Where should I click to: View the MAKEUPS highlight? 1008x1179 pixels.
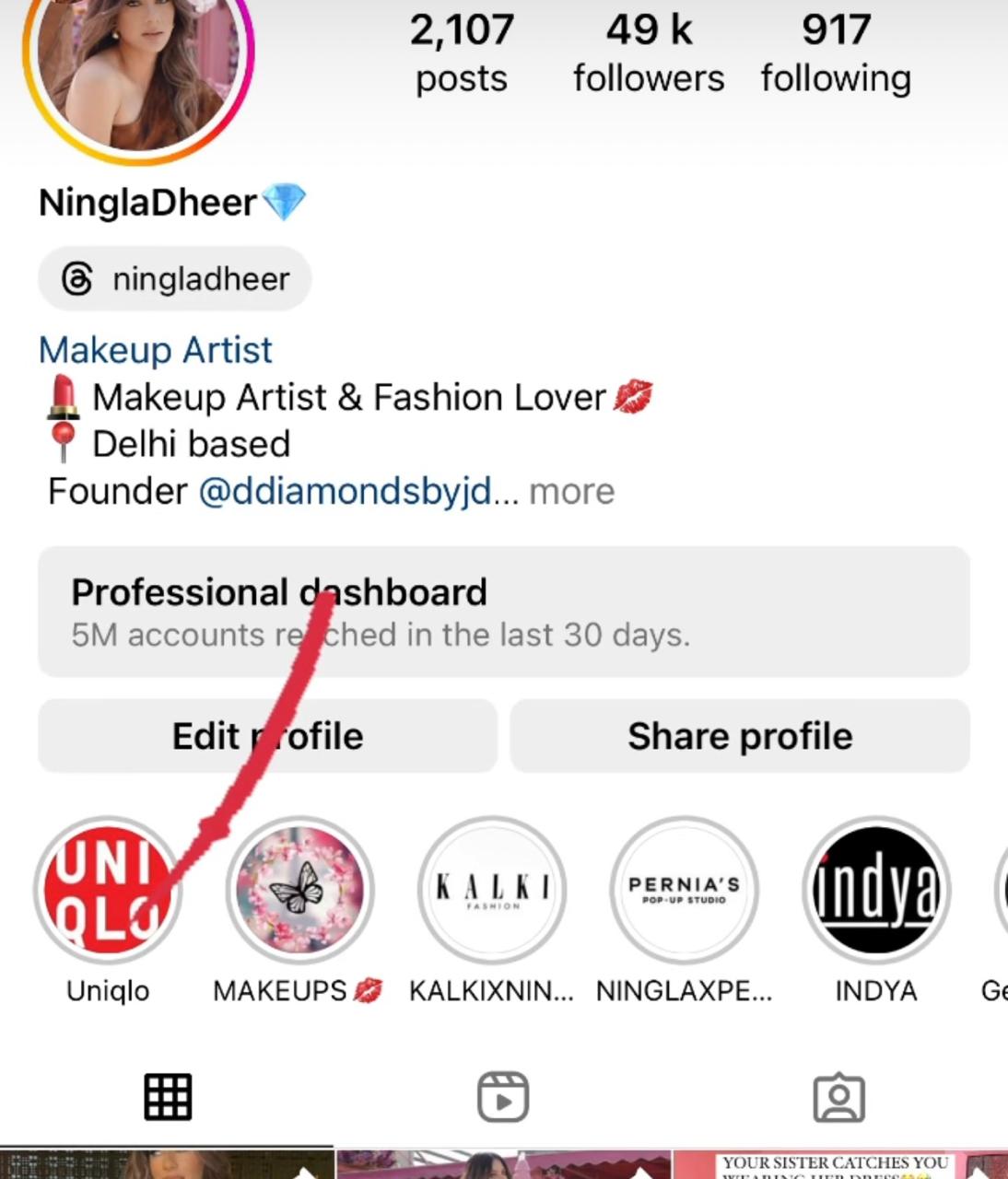pyautogui.click(x=299, y=890)
